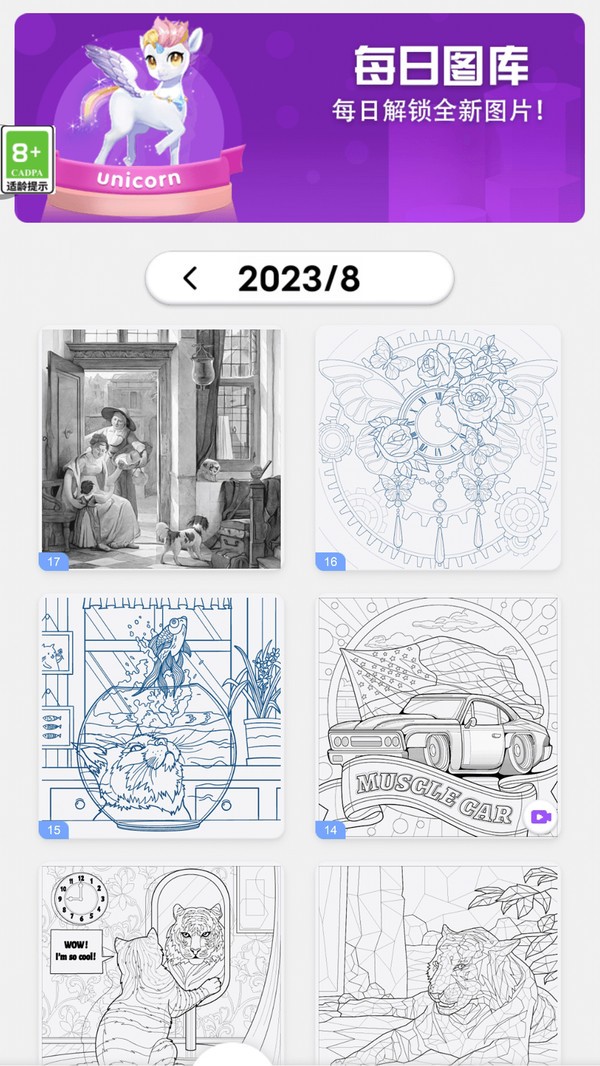
Task: Open the clock and roses picture 16
Action: point(438,448)
